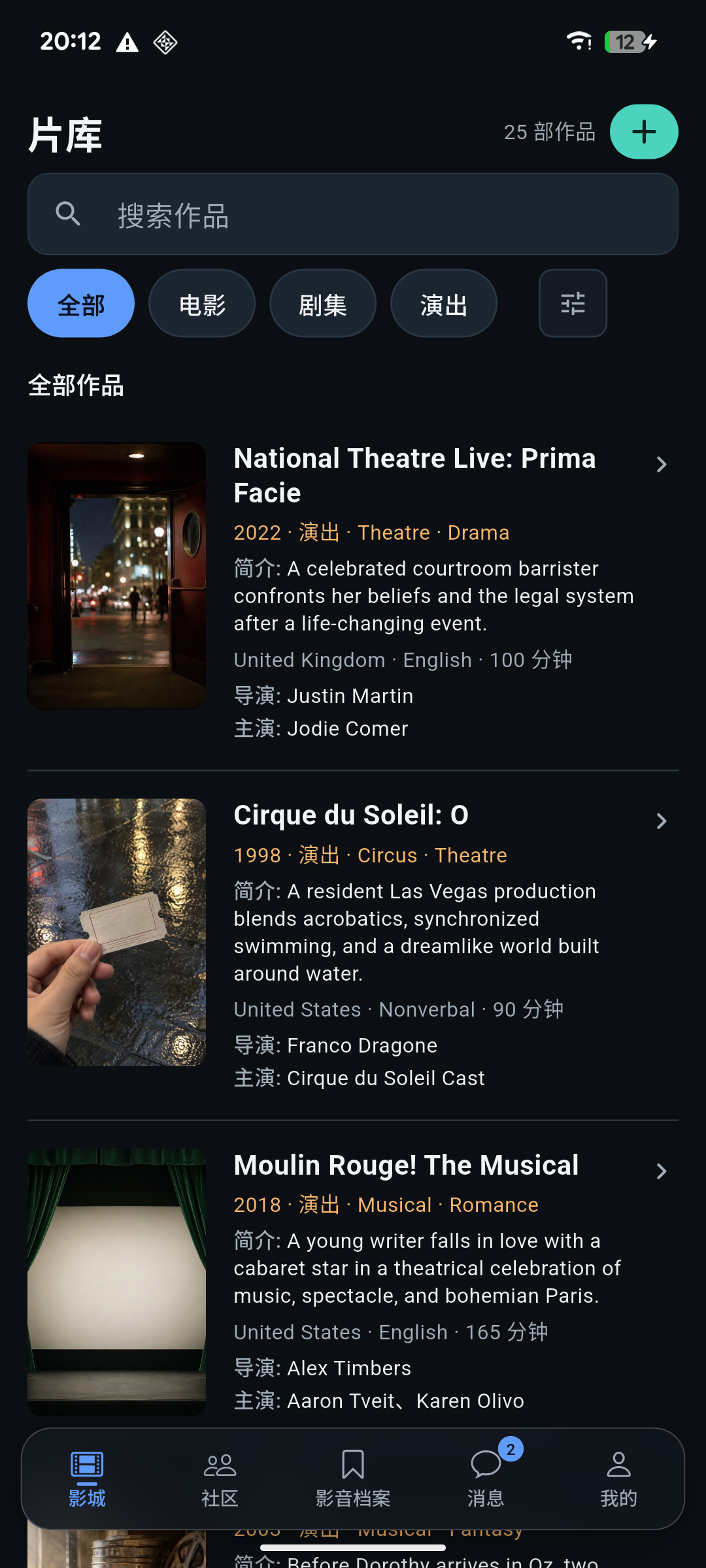Filter by 电影 chip
Screen dimensions: 706x1568
pos(202,304)
